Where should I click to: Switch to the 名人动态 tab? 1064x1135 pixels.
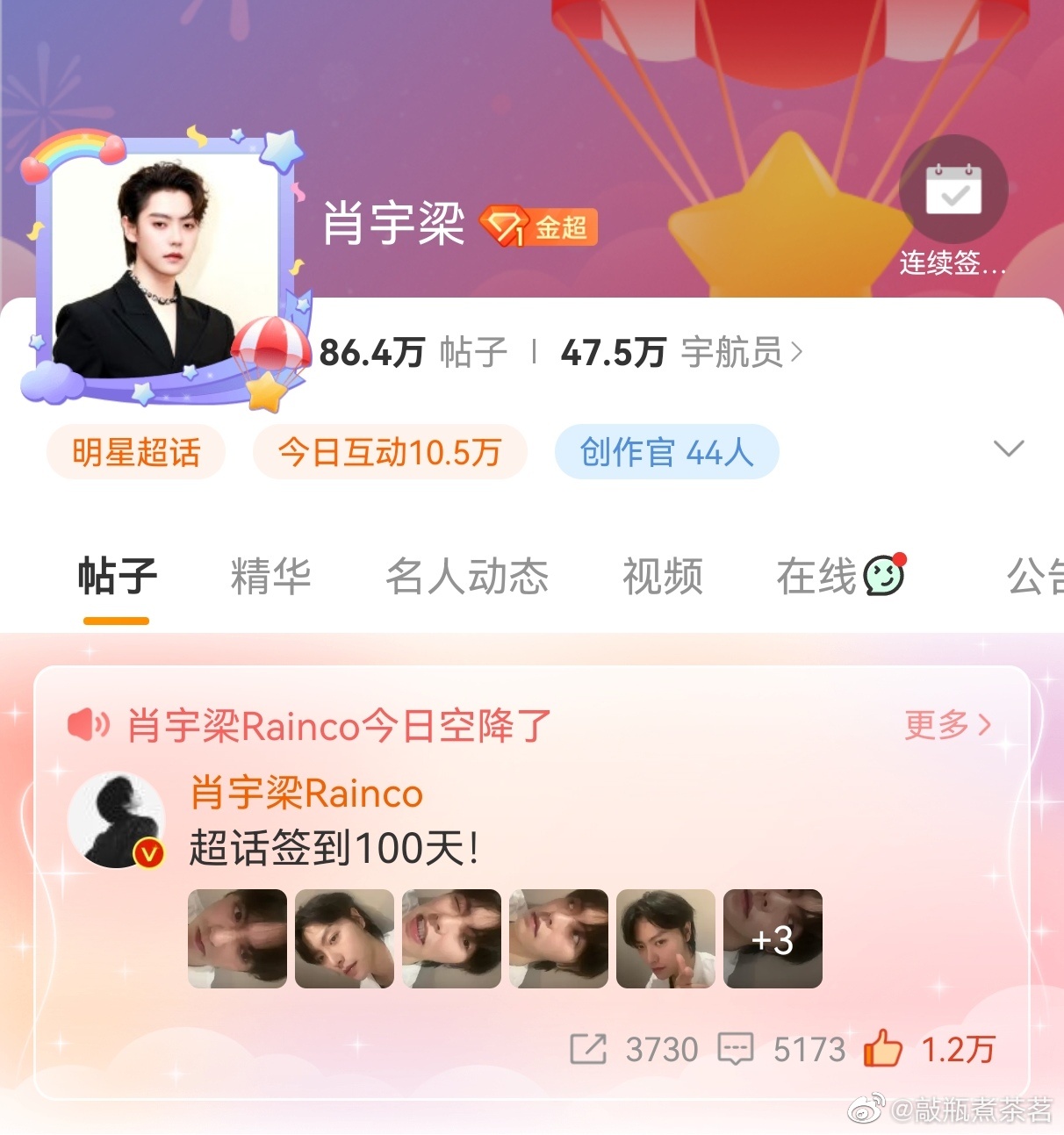click(466, 577)
